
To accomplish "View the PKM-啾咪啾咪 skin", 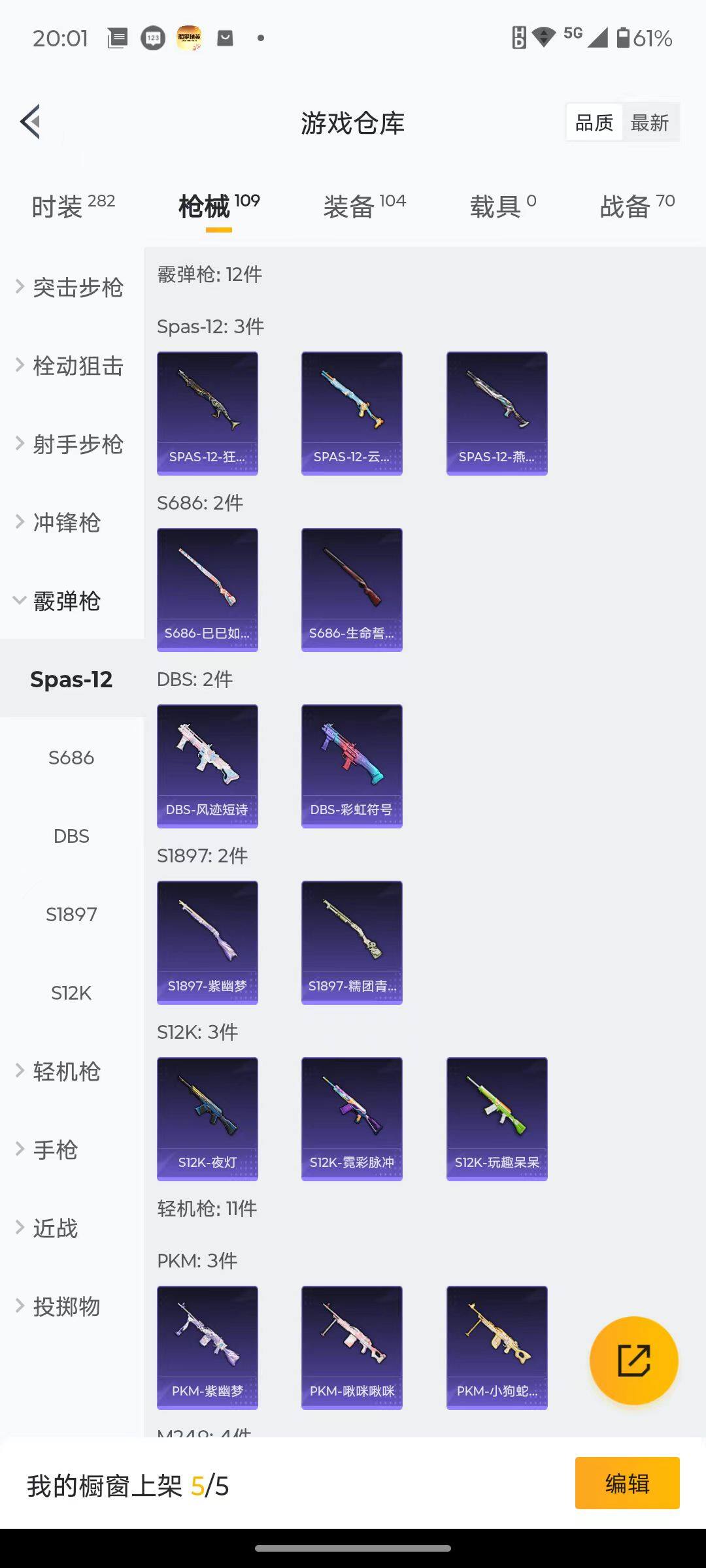I will pyautogui.click(x=352, y=1347).
